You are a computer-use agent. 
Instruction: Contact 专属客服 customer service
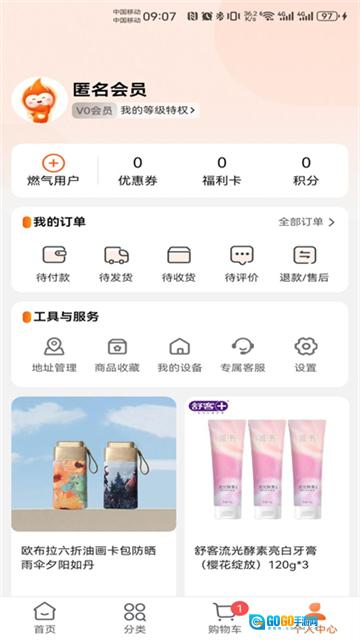point(243,355)
